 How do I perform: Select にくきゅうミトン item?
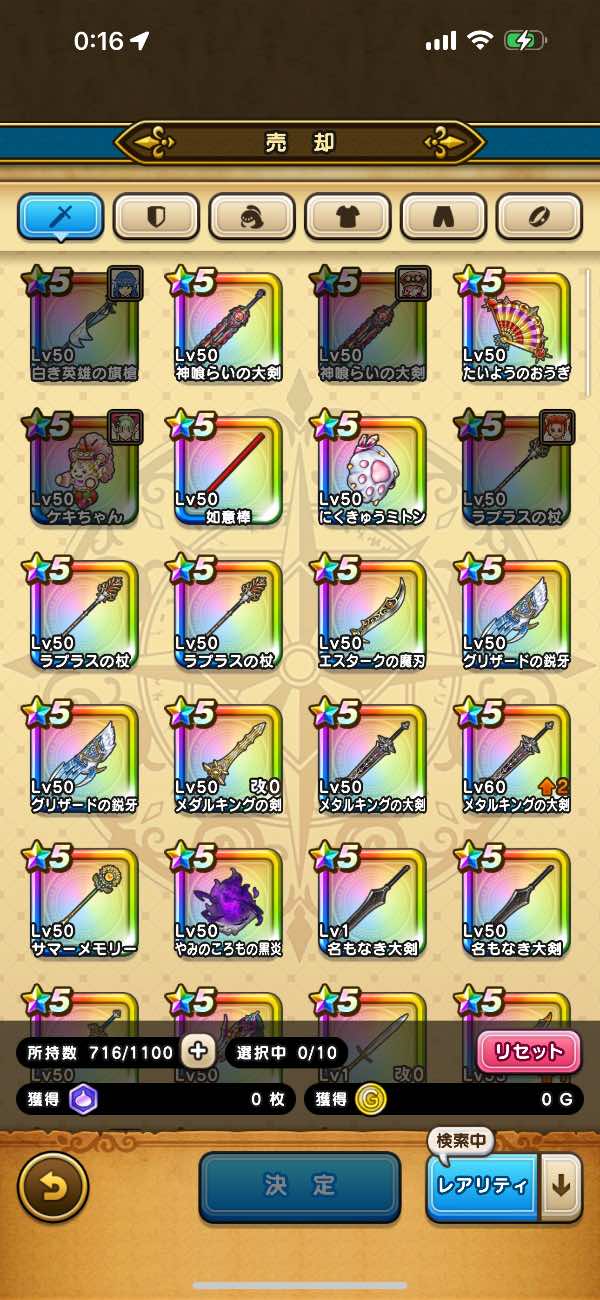pyautogui.click(x=372, y=468)
